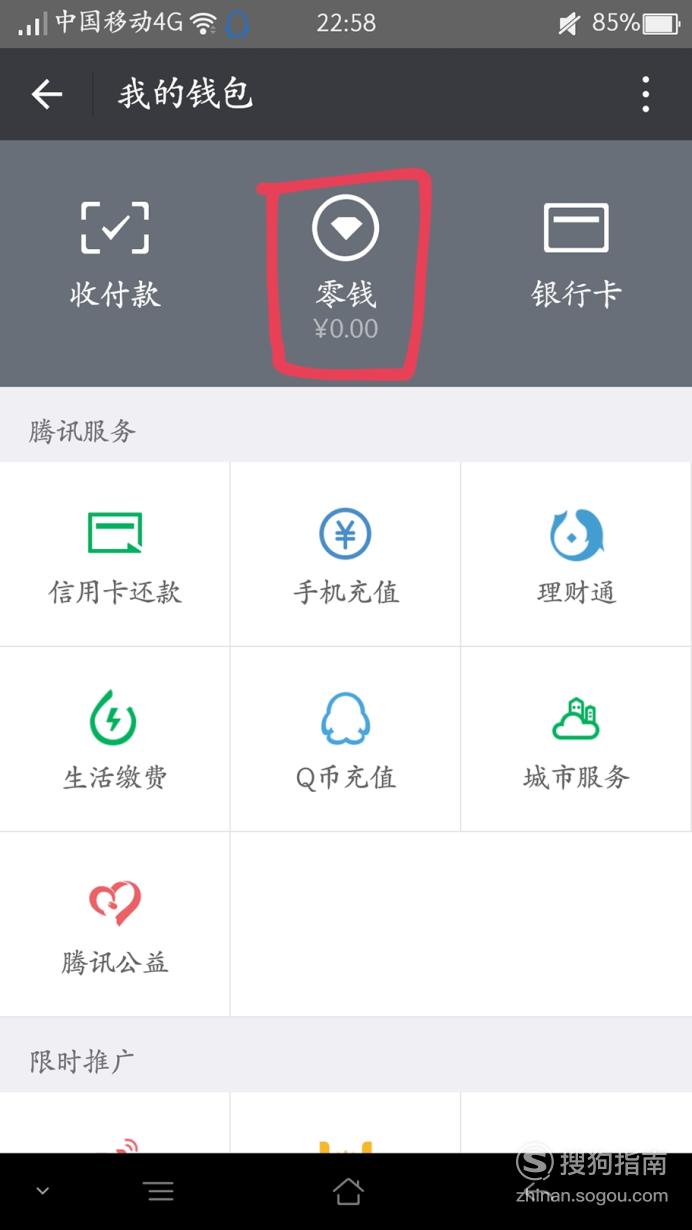Open 理财通 wealth management
Viewport: 692px width, 1230px height.
[x=576, y=554]
